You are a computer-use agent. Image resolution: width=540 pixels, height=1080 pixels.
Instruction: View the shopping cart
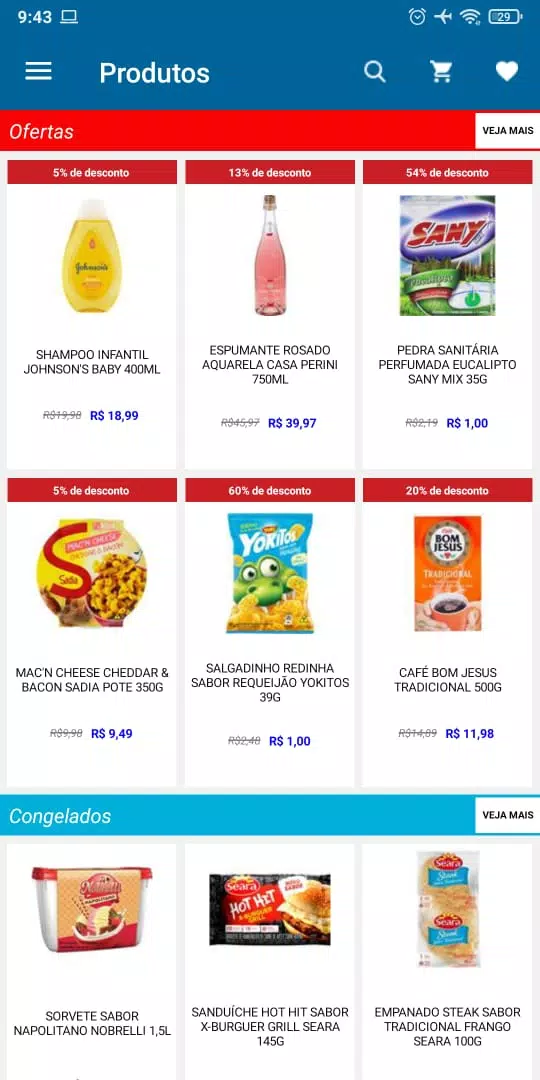click(441, 72)
